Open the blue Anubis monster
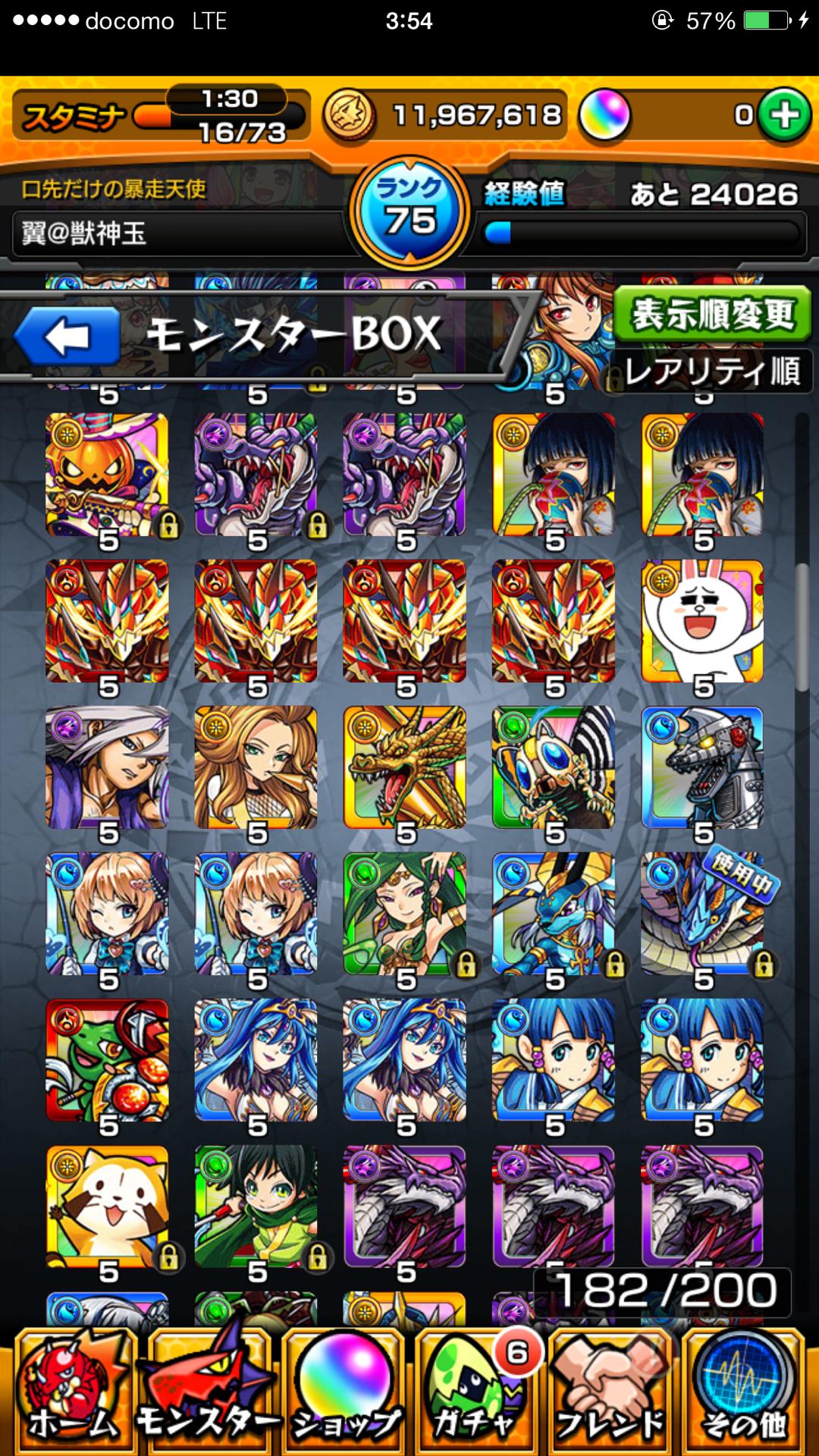 click(554, 914)
